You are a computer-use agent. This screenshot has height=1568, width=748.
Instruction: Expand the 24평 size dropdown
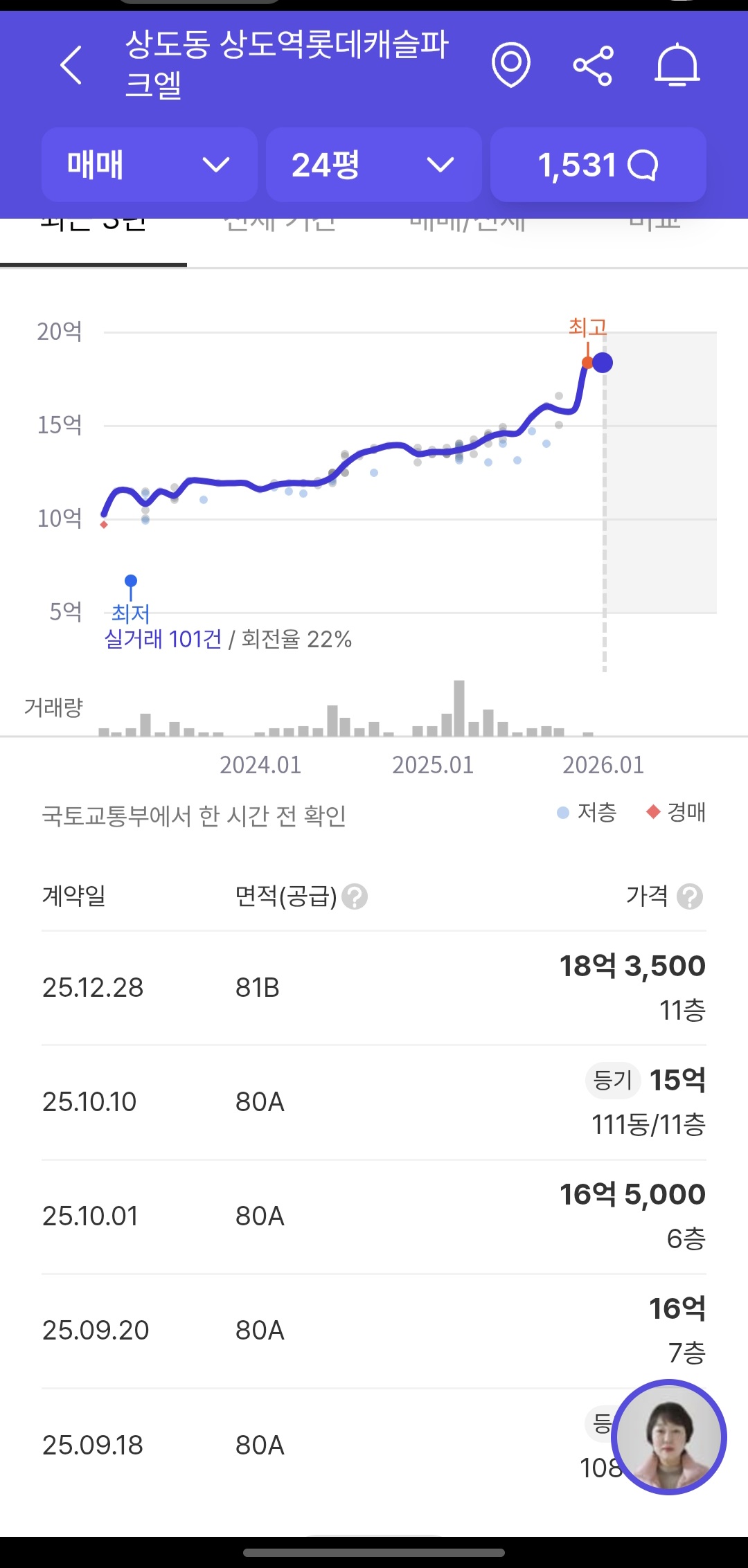point(373,165)
